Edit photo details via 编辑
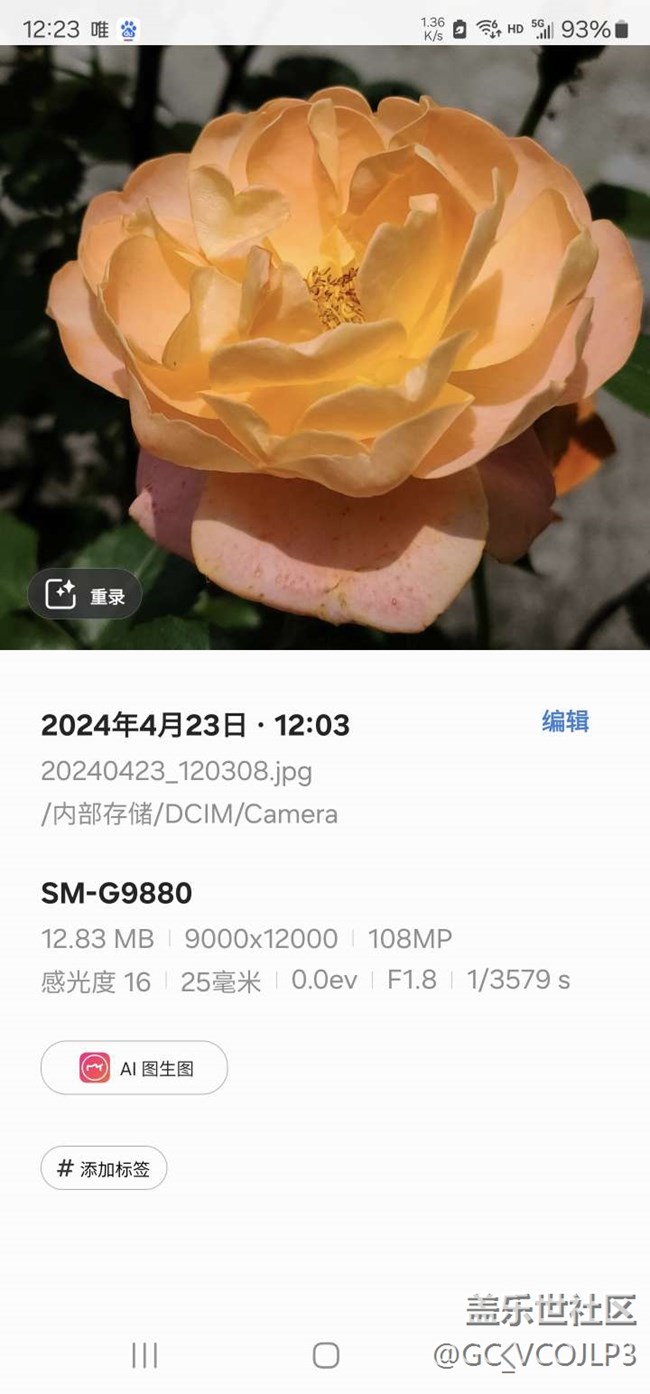The image size is (650, 1394). pyautogui.click(x=565, y=722)
